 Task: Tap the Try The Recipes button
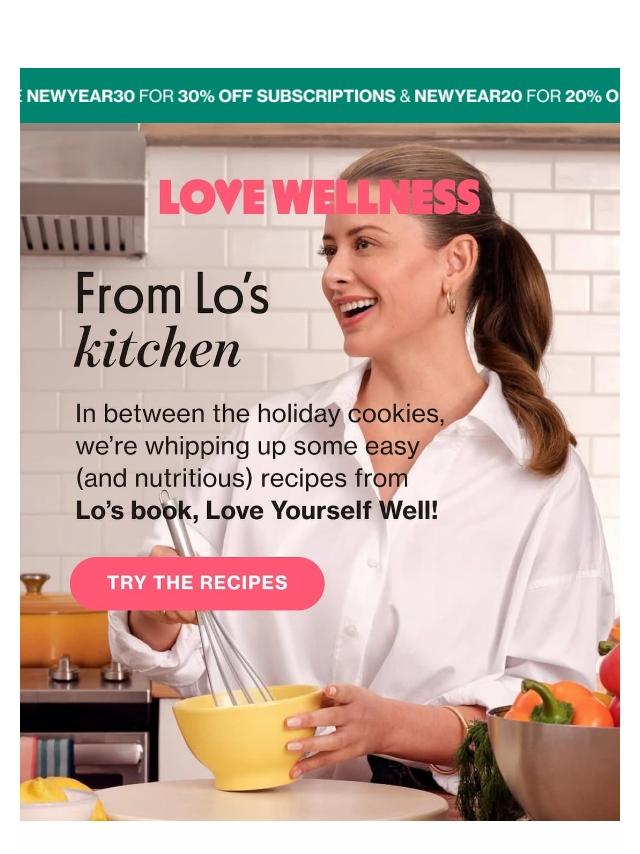coord(197,583)
